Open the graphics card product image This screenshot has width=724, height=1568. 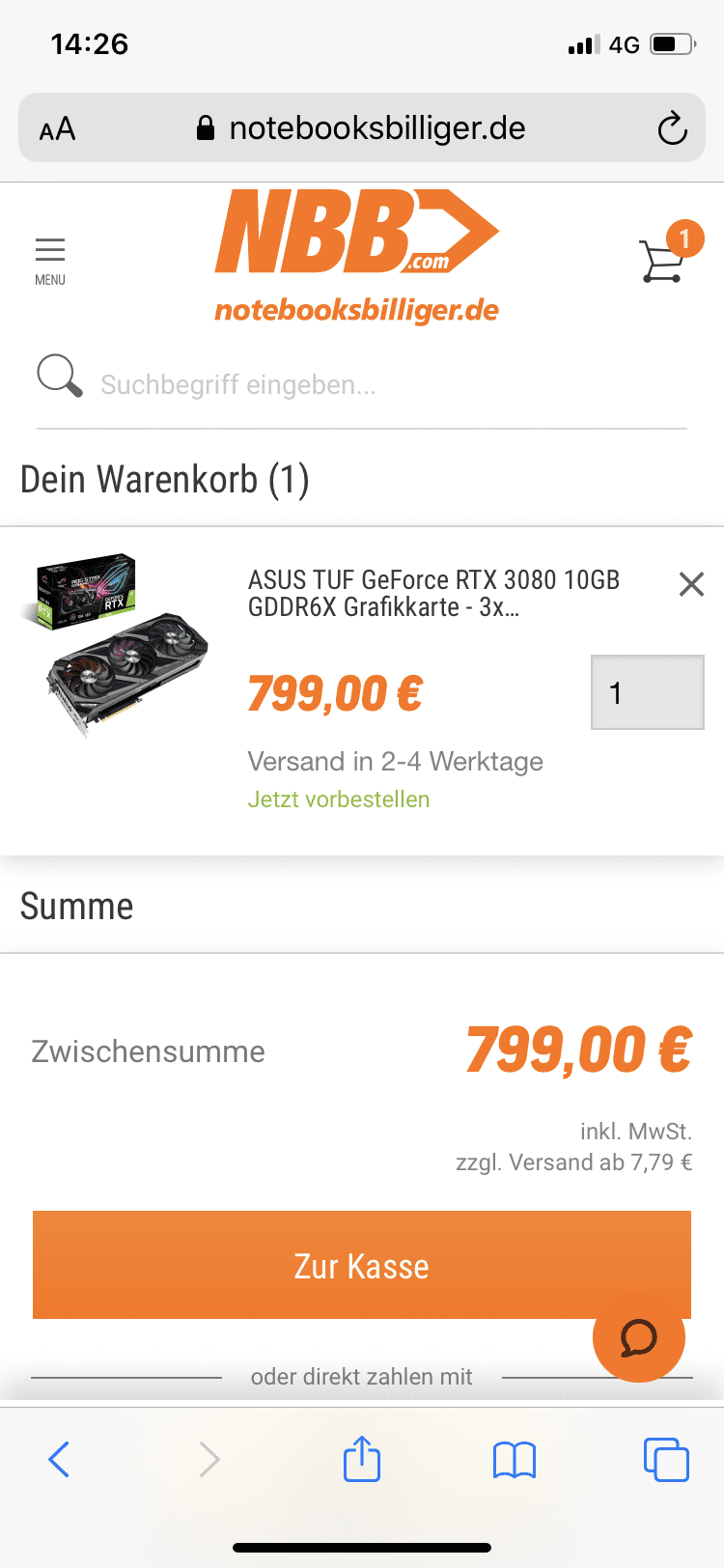pos(116,645)
